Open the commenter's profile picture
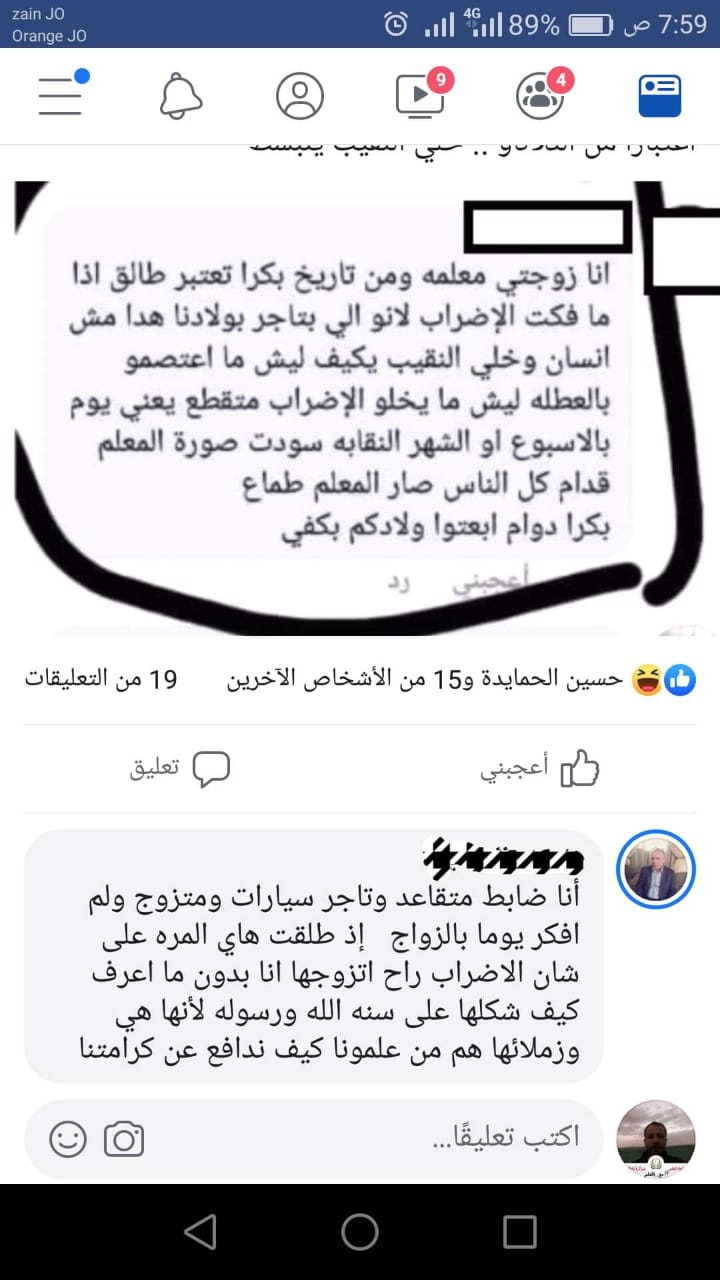This screenshot has width=720, height=1280. (655, 869)
